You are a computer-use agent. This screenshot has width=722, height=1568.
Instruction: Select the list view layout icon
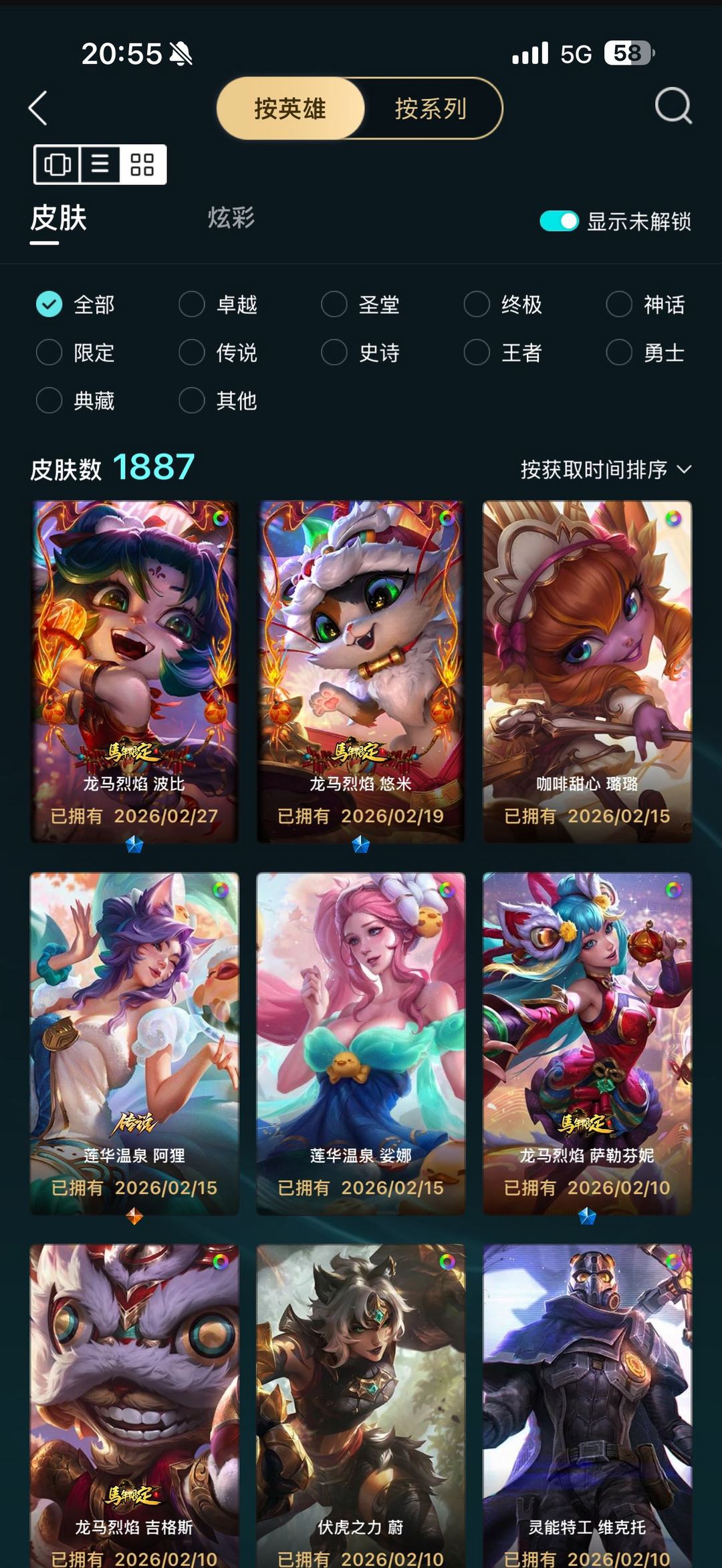coord(100,164)
